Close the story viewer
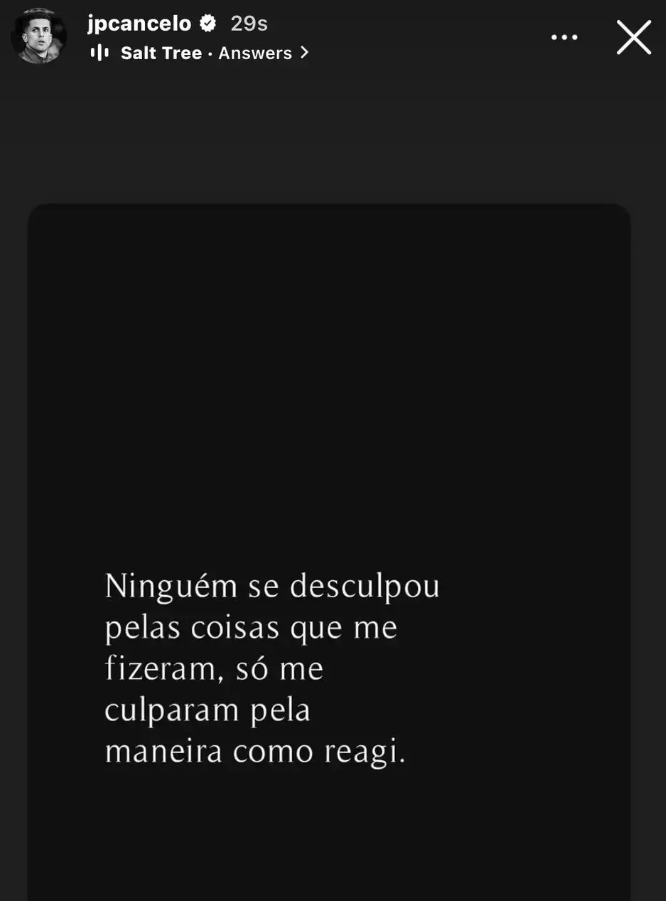 pos(633,37)
